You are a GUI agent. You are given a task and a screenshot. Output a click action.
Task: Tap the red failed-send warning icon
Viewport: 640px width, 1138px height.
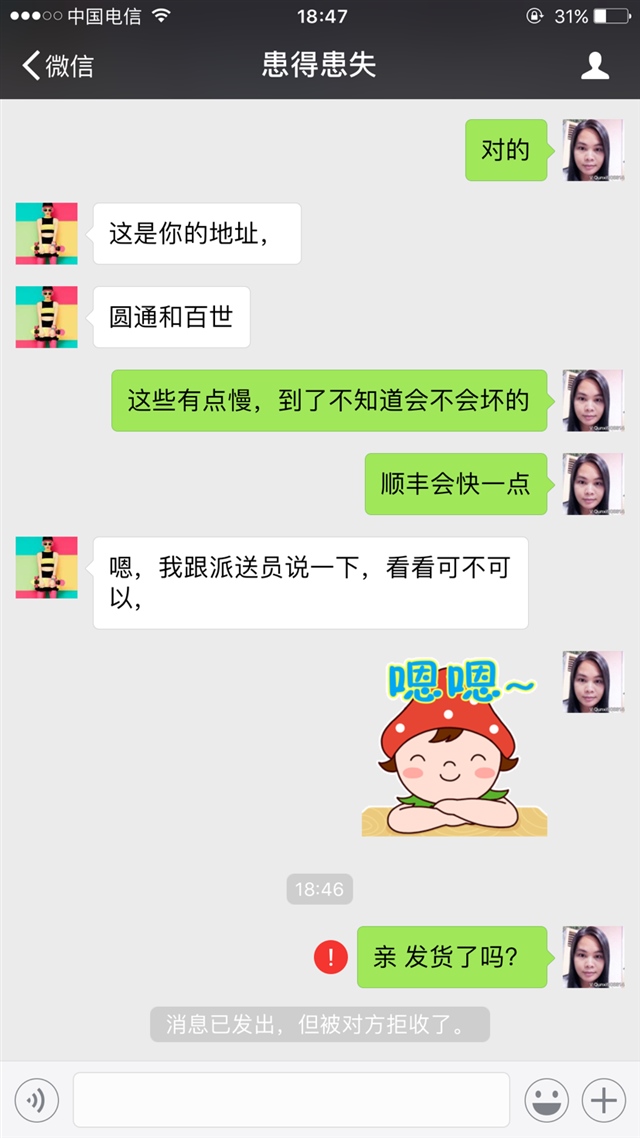[x=330, y=957]
